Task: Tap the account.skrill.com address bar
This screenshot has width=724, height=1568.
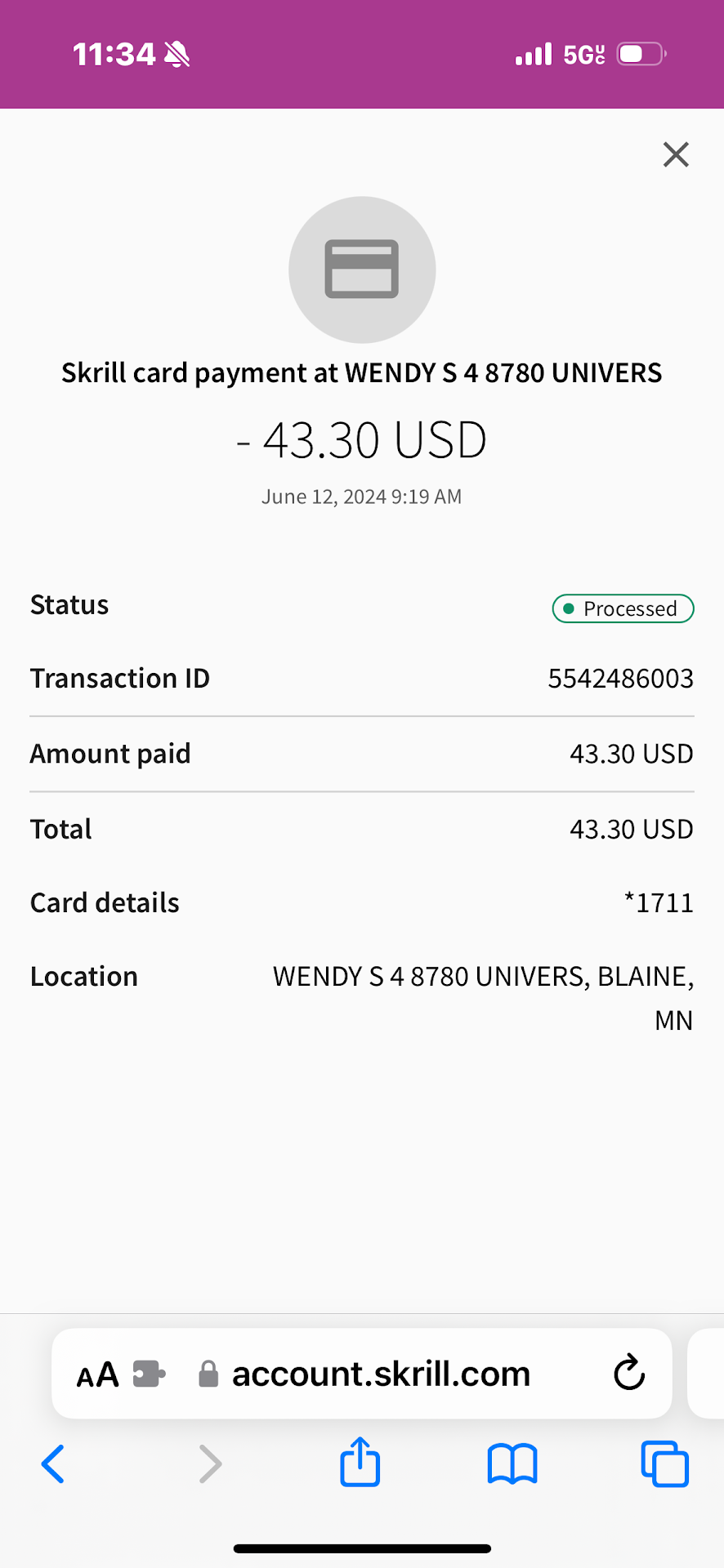Action: click(381, 1374)
